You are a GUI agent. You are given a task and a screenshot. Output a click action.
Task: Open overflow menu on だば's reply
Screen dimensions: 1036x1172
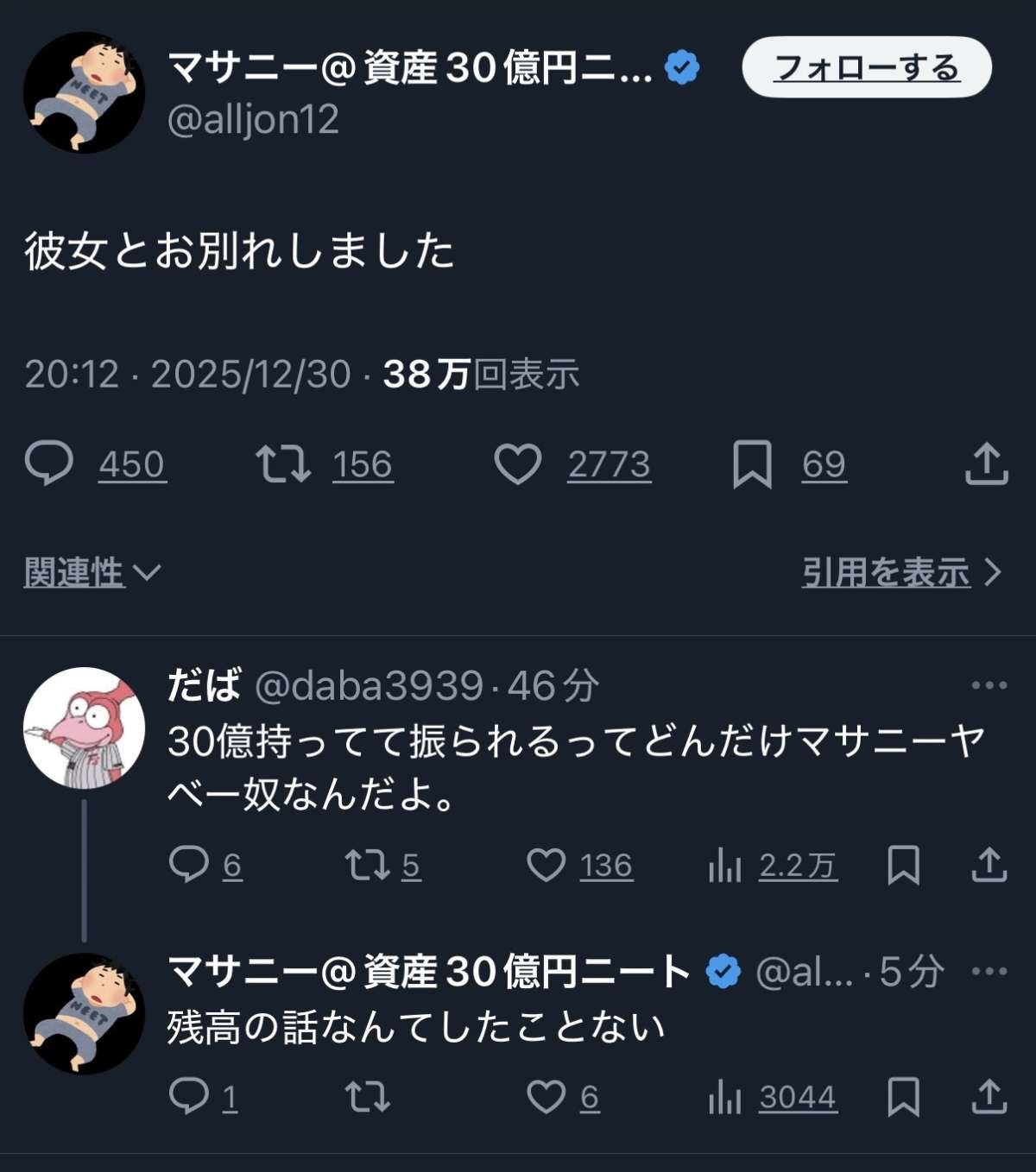989,685
